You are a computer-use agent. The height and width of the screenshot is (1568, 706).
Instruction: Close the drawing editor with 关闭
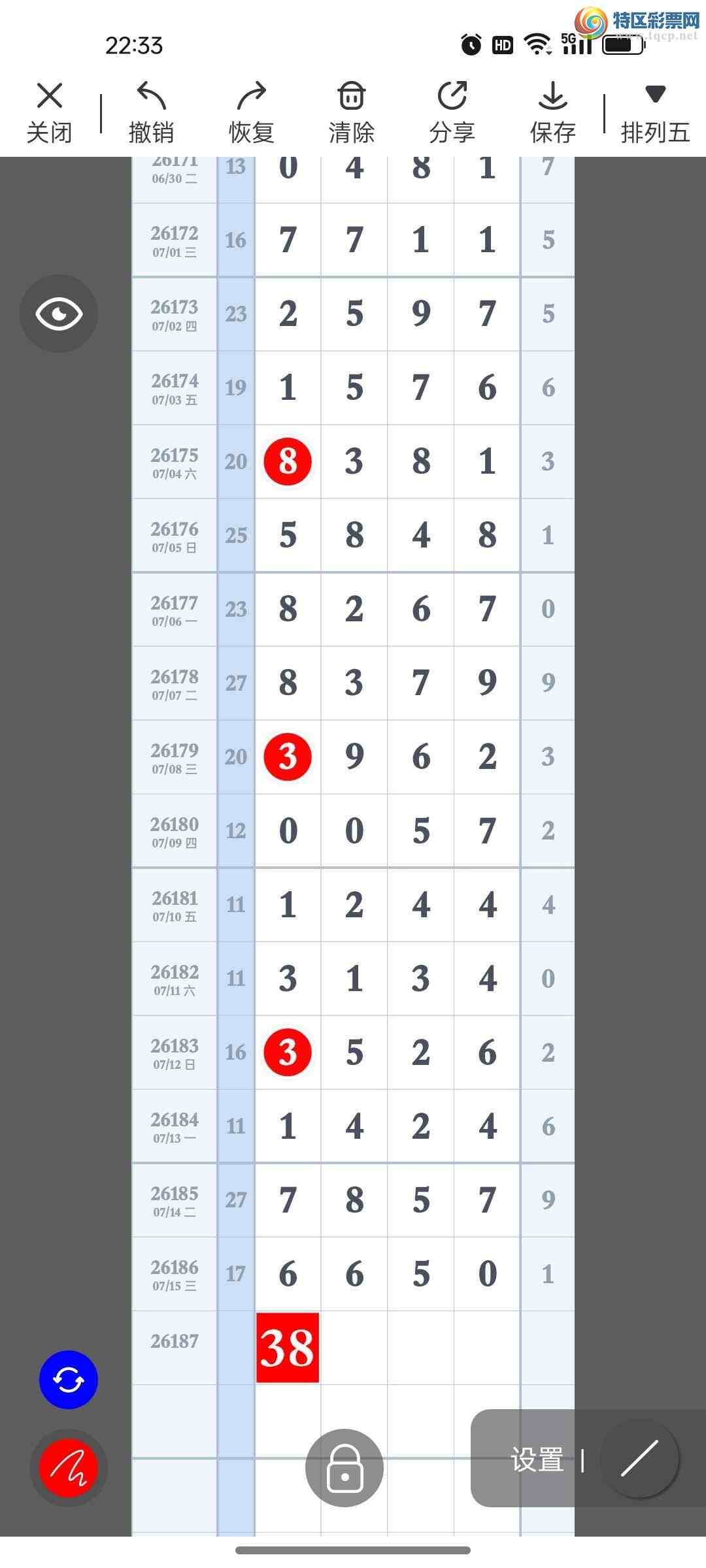(49, 112)
